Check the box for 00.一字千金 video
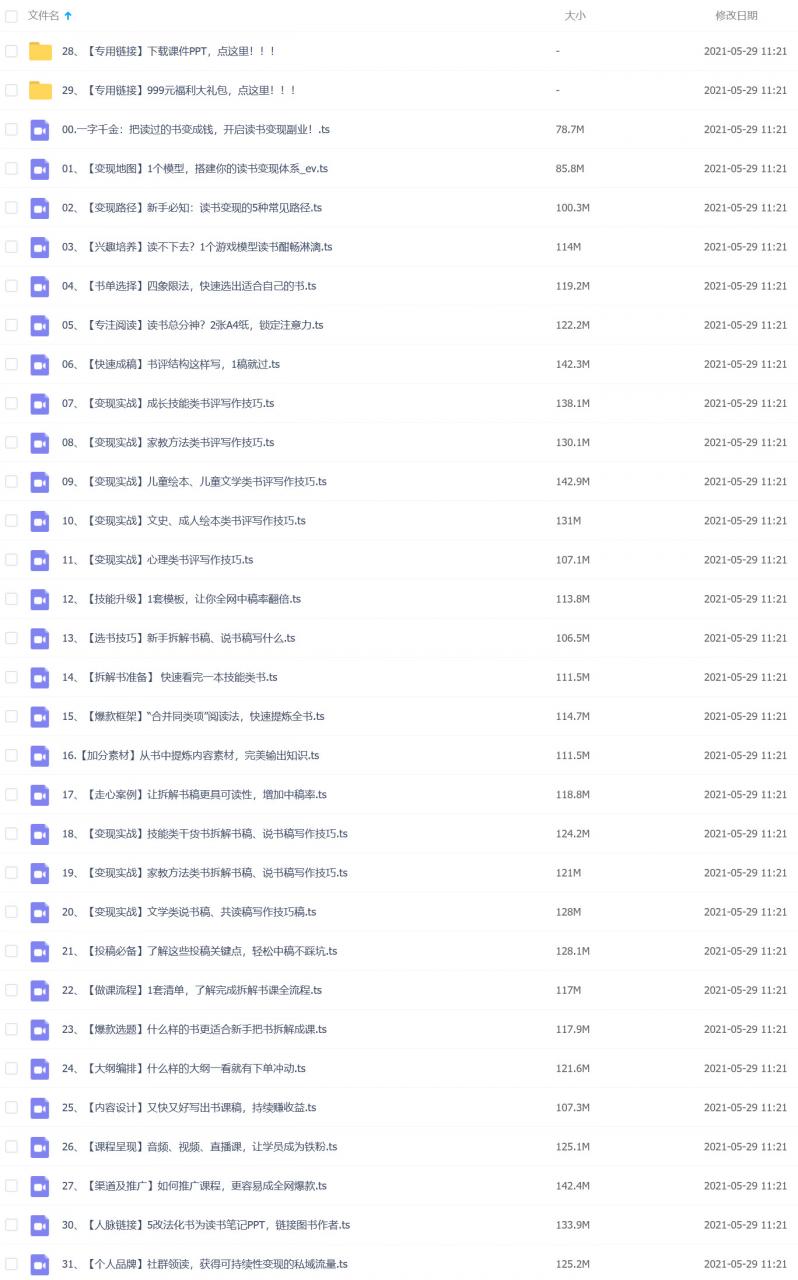Screen dimensions: 798x1280 click(x=11, y=129)
